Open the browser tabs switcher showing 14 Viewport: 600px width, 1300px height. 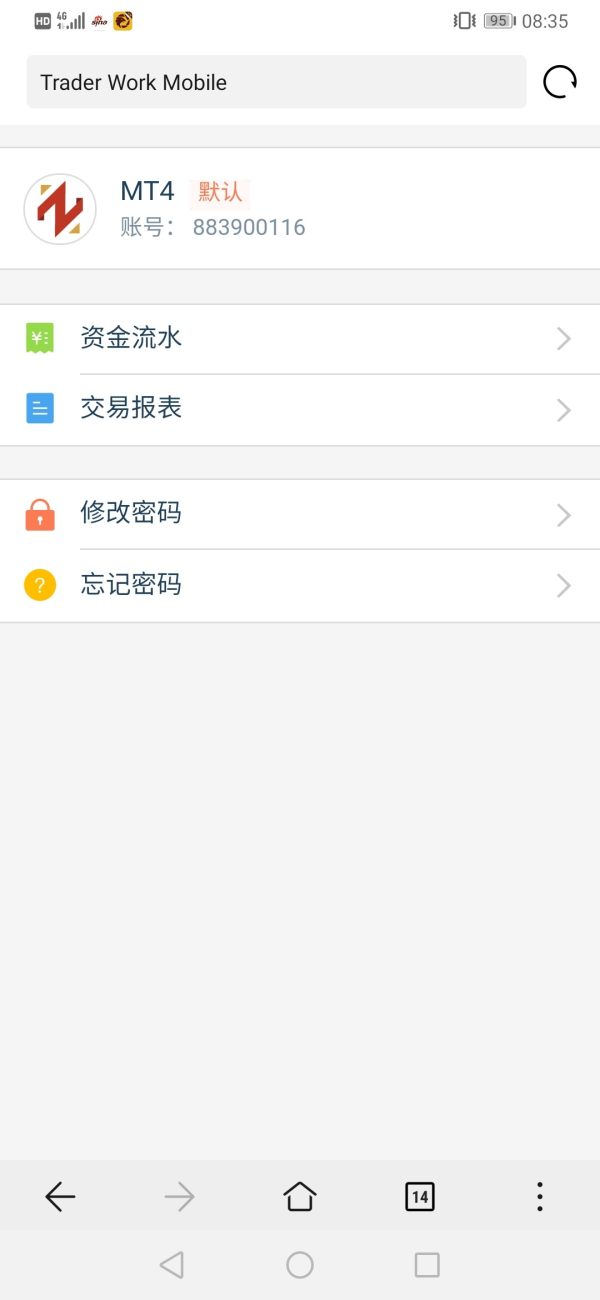click(x=420, y=1196)
